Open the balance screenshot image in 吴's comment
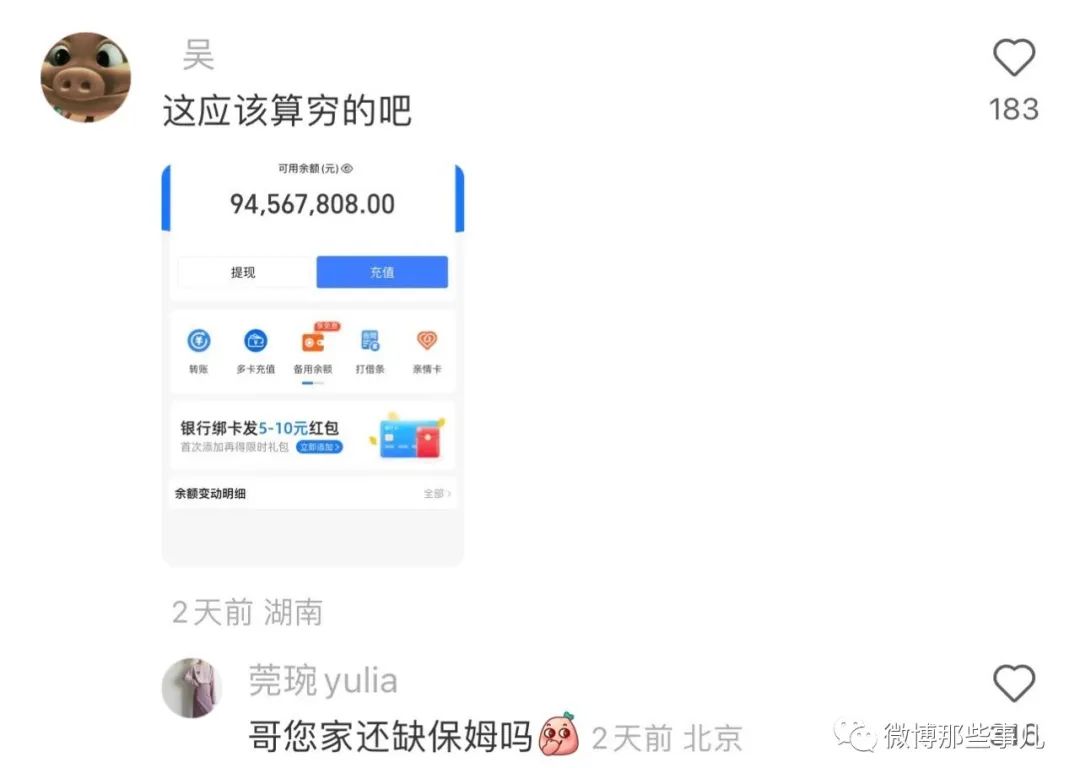The image size is (1080, 784). click(312, 365)
